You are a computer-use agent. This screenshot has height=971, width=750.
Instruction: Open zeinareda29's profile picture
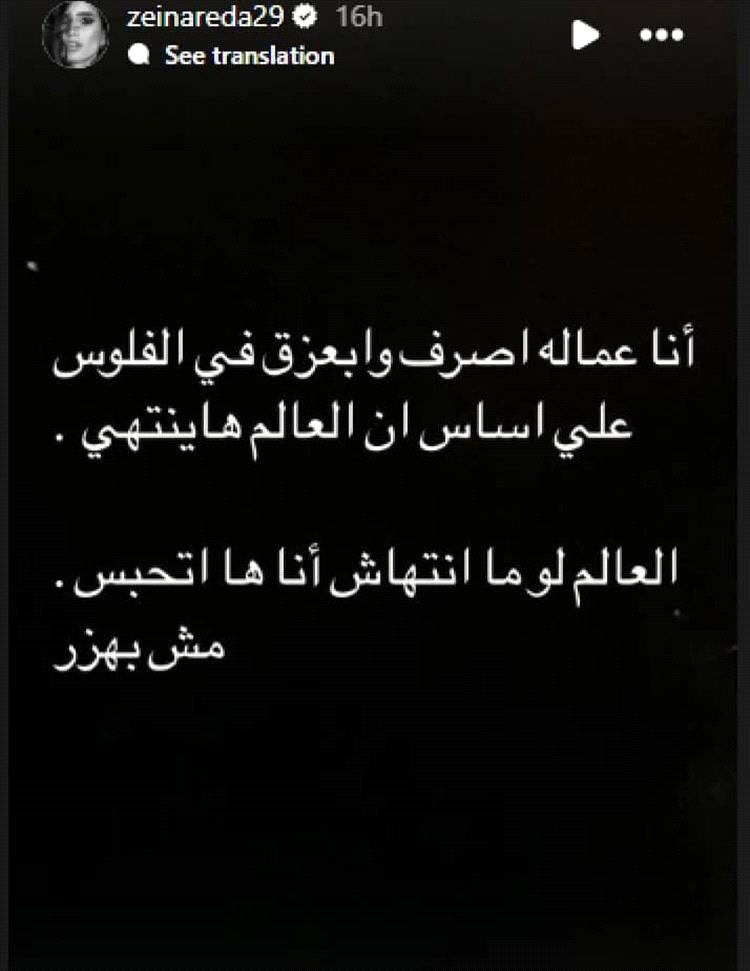click(x=76, y=34)
